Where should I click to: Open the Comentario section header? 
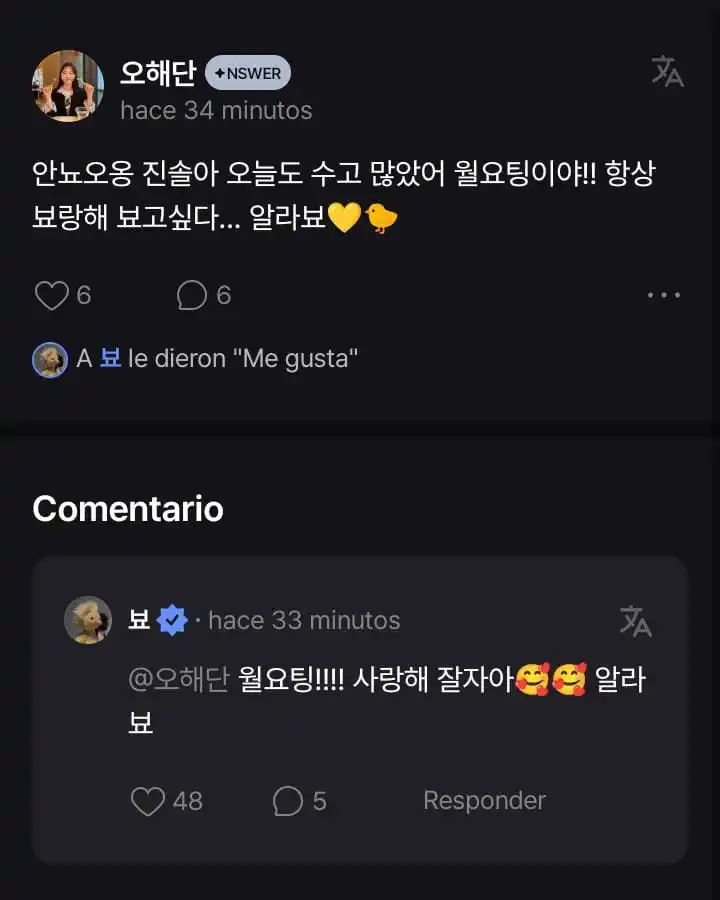point(128,510)
